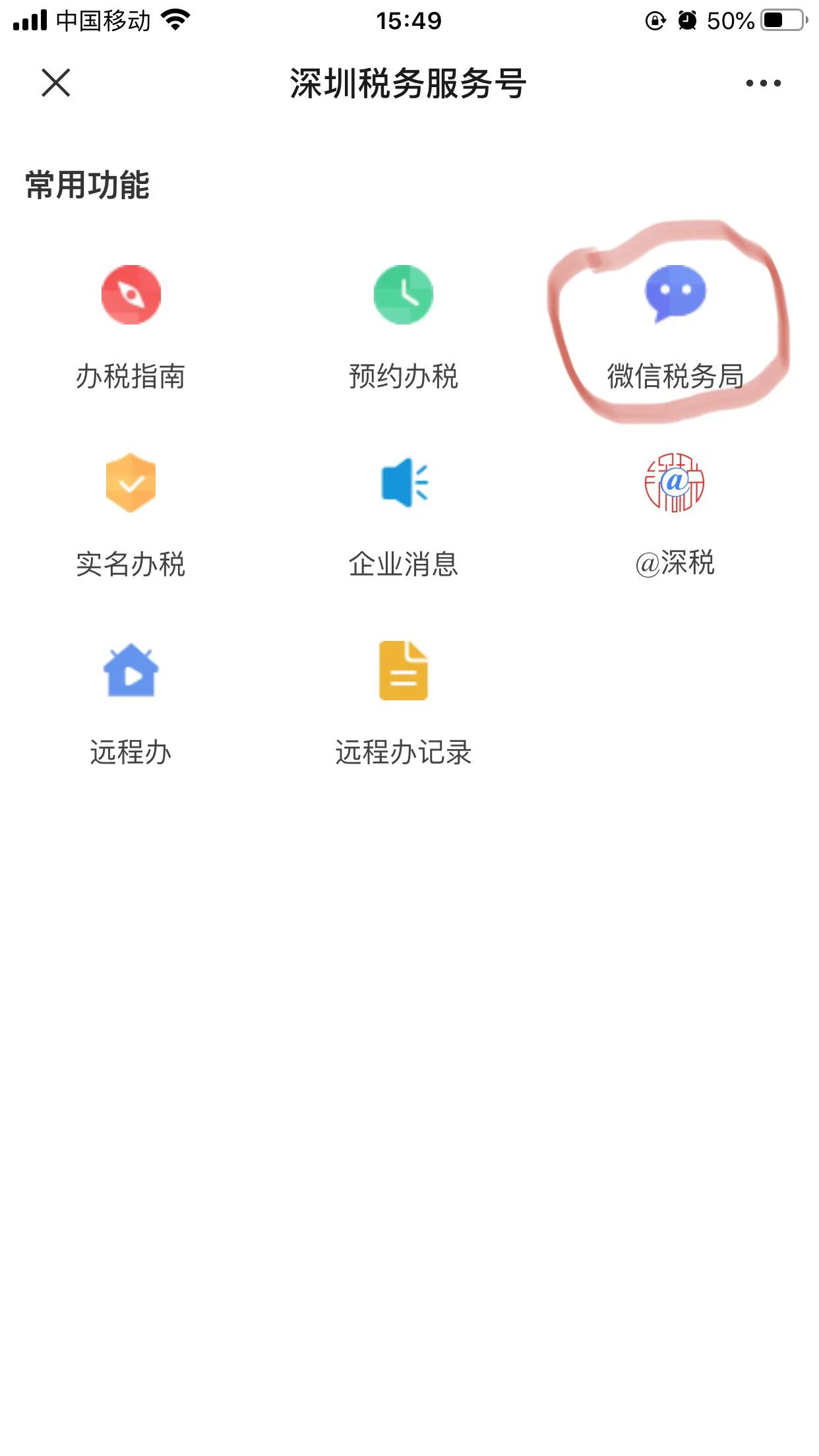Select the 预约办税 clock icon
Image resolution: width=819 pixels, height=1456 pixels.
pyautogui.click(x=404, y=295)
